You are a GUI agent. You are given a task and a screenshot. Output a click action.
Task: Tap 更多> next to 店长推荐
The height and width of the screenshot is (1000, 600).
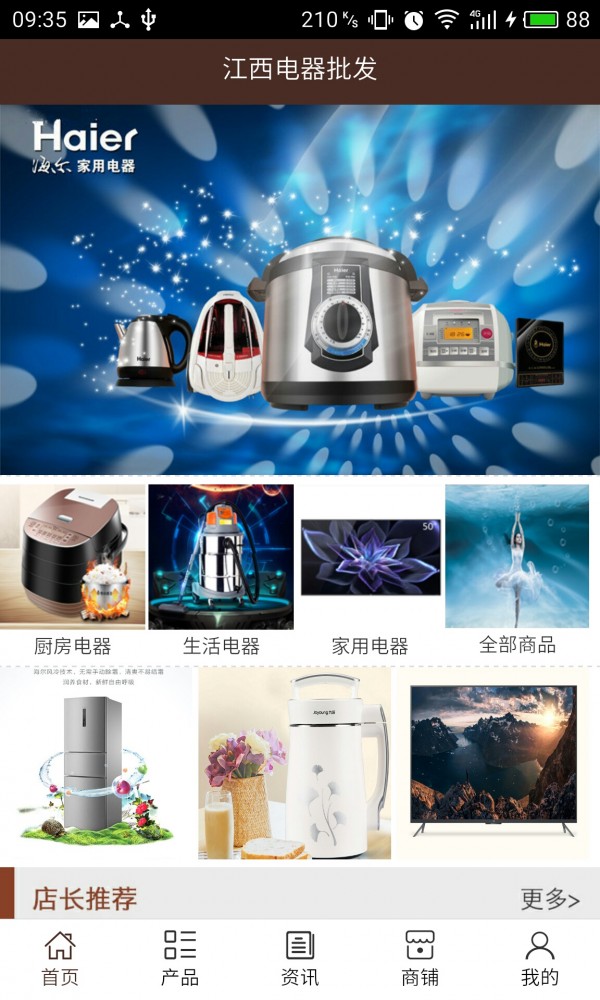(x=549, y=898)
